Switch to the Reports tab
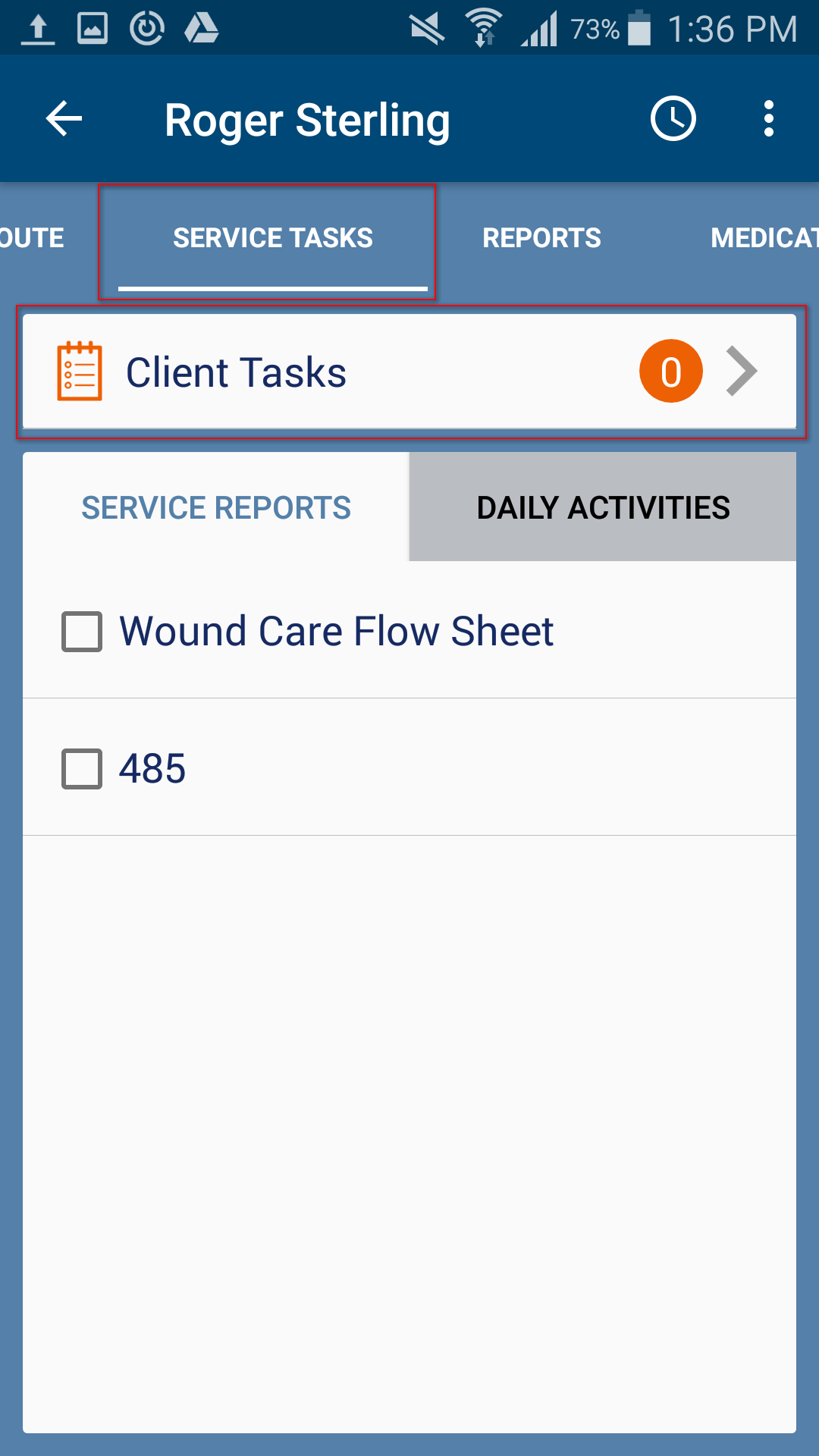 click(x=541, y=238)
